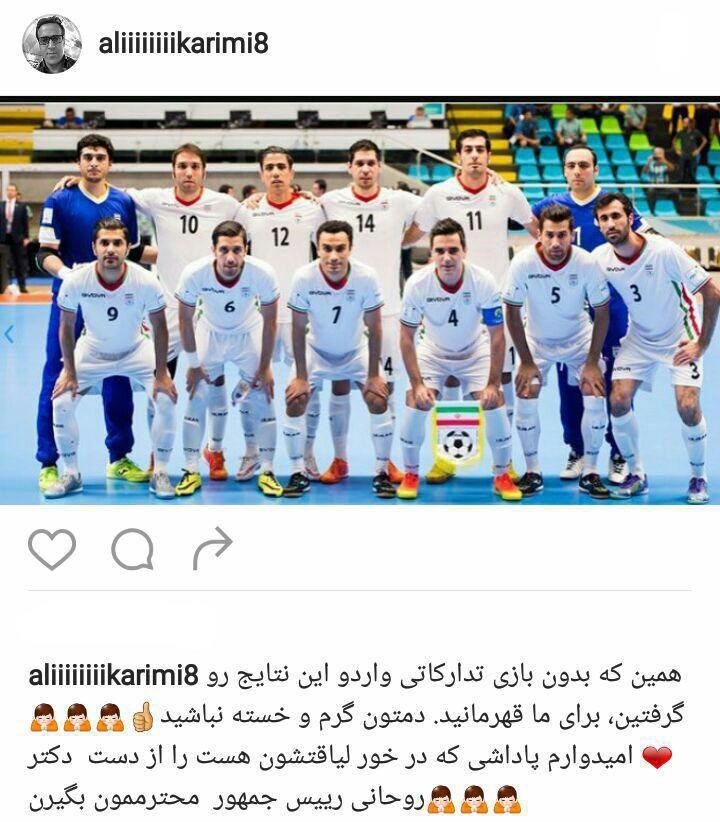Like the futsal team post
This screenshot has width=720, height=822.
(52, 549)
